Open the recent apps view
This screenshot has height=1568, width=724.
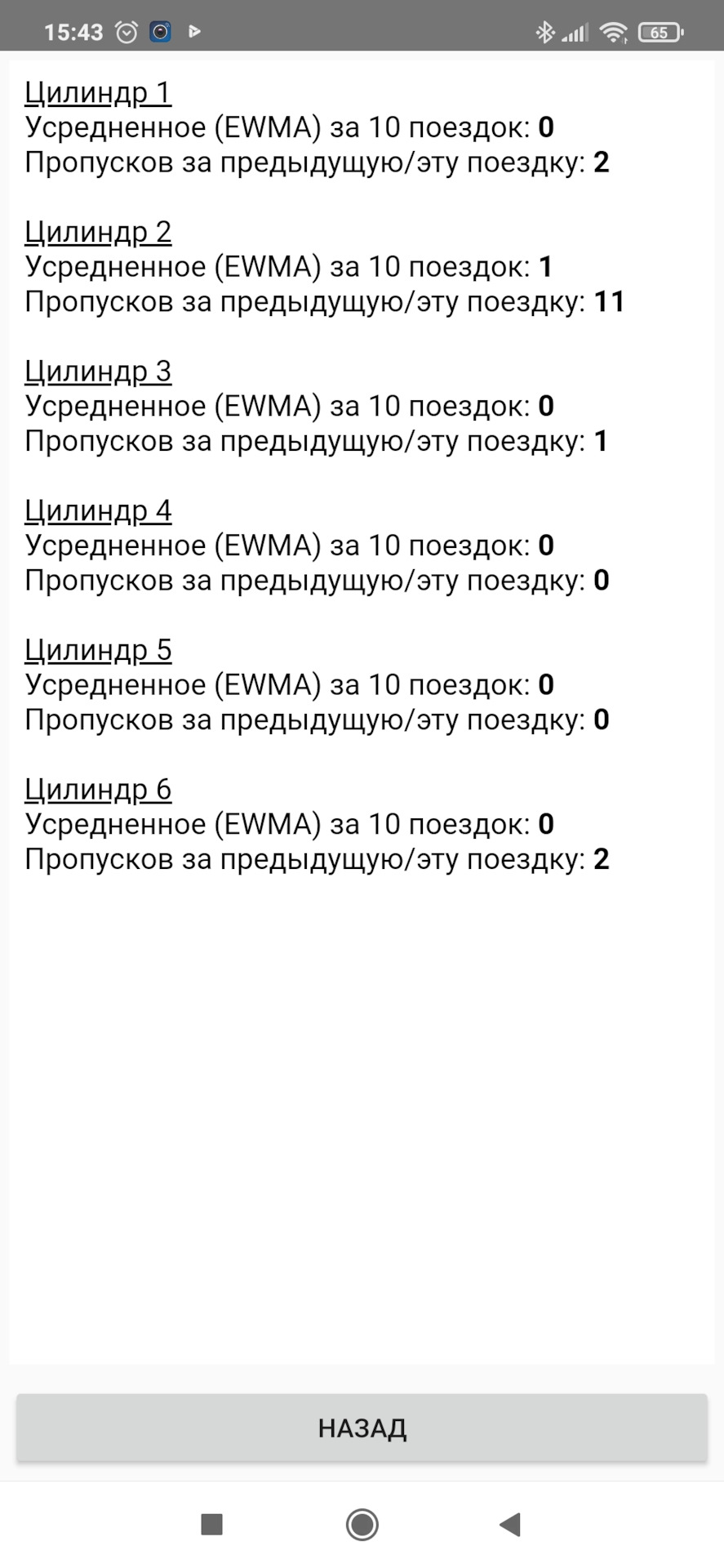[211, 1524]
